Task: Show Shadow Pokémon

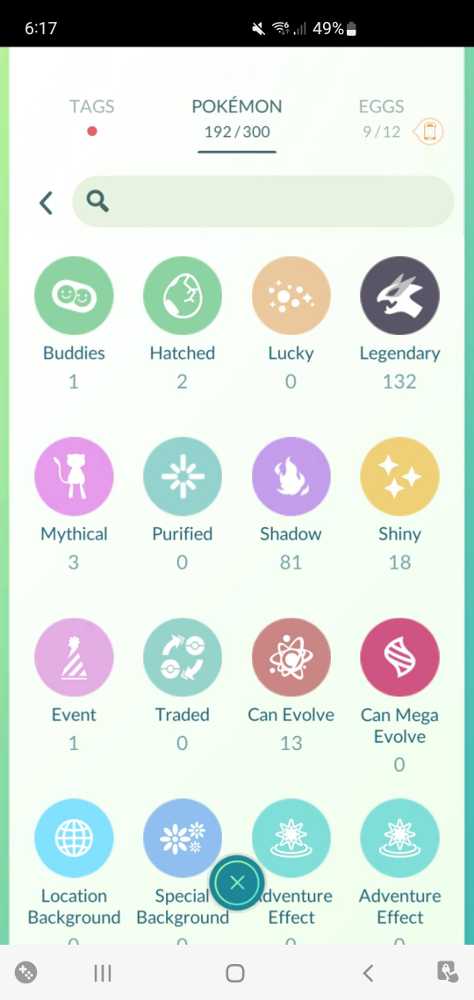Action: click(x=291, y=476)
